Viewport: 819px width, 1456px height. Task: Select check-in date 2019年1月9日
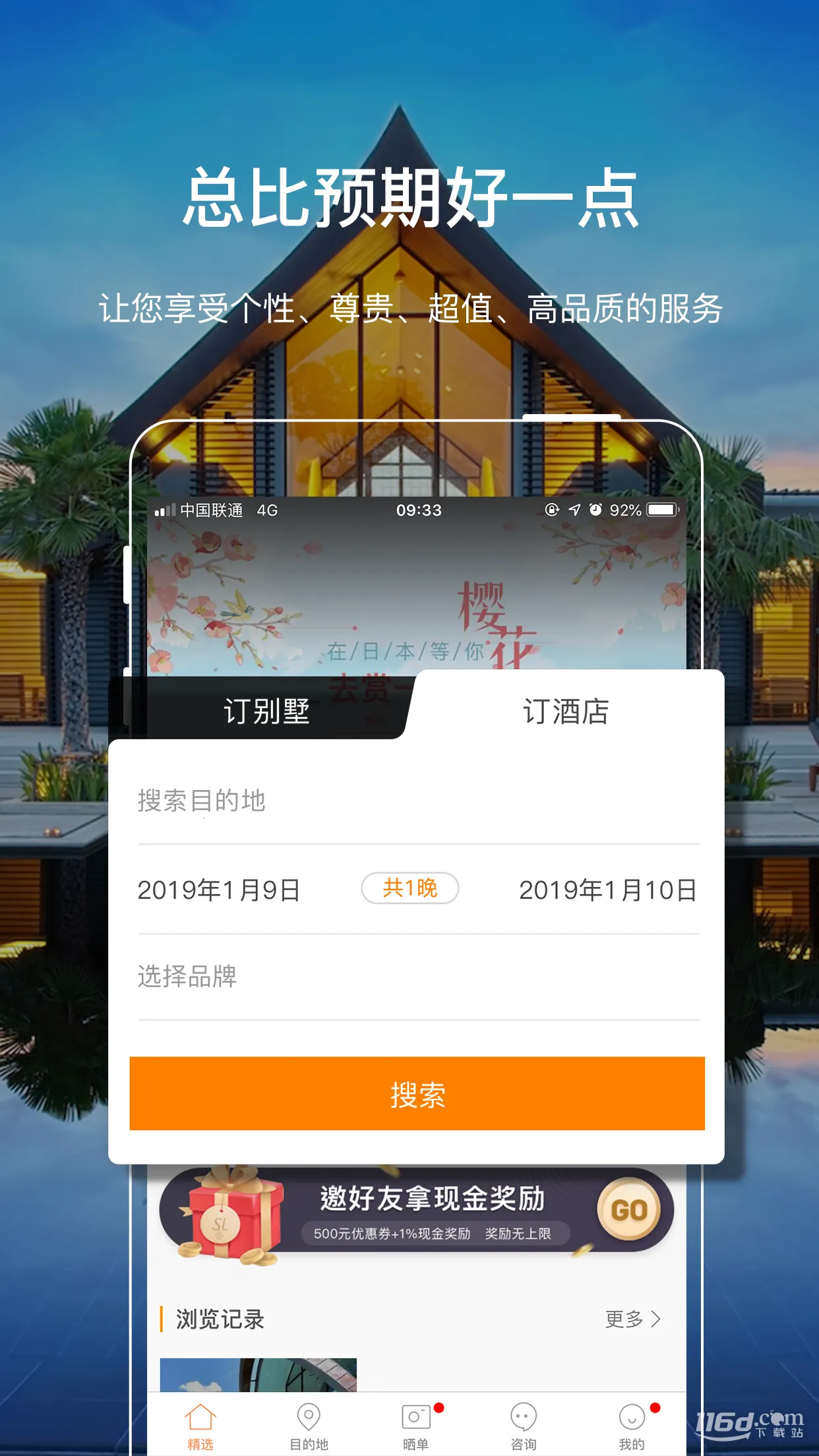tap(218, 888)
